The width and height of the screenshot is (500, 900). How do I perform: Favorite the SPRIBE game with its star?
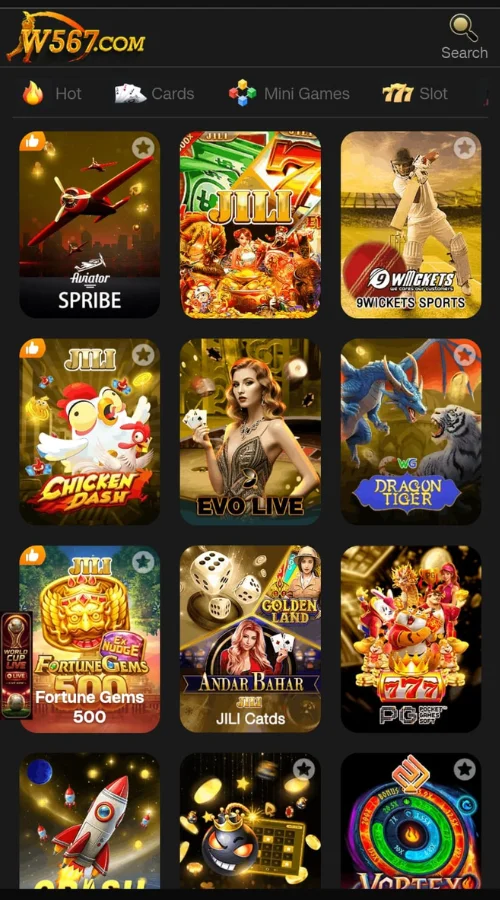click(144, 148)
